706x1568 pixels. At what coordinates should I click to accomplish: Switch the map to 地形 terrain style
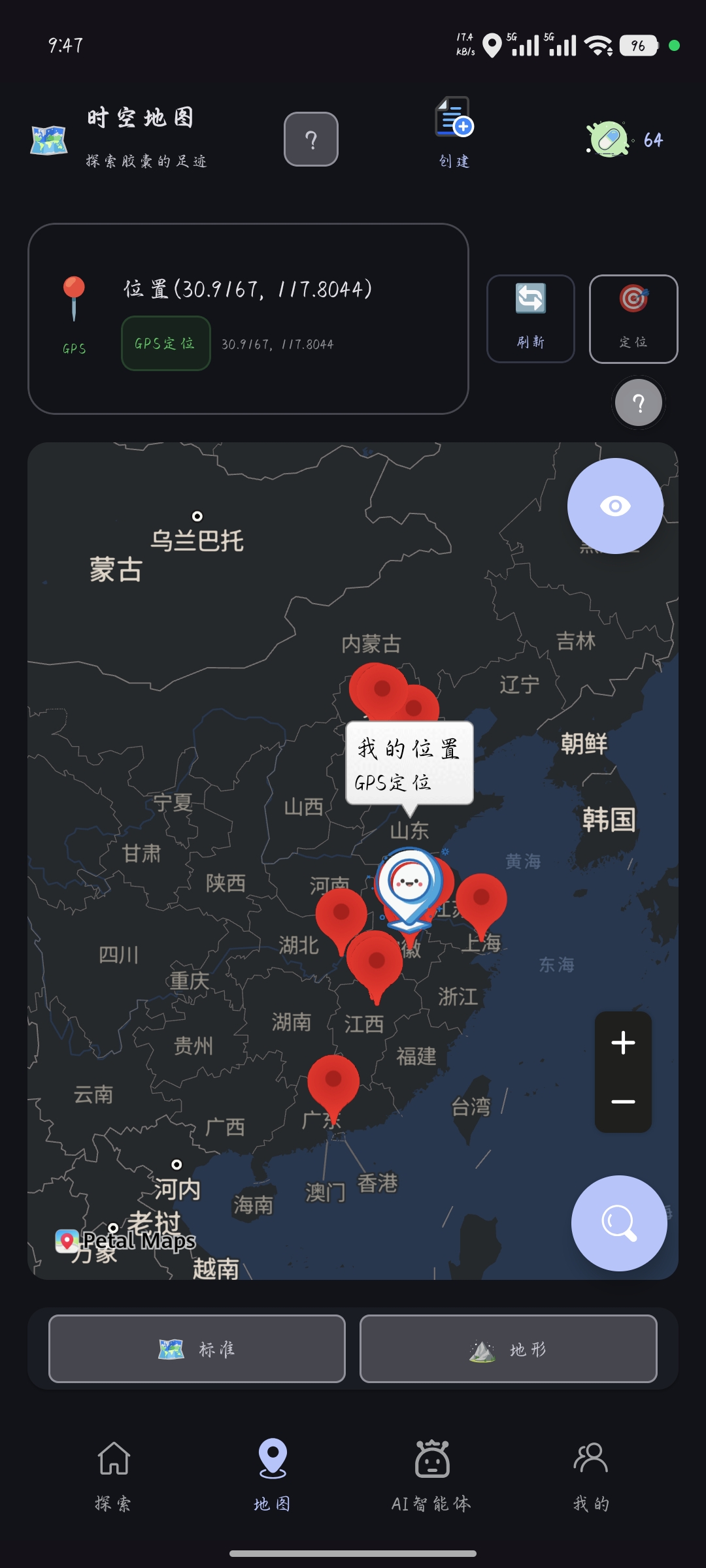508,1348
